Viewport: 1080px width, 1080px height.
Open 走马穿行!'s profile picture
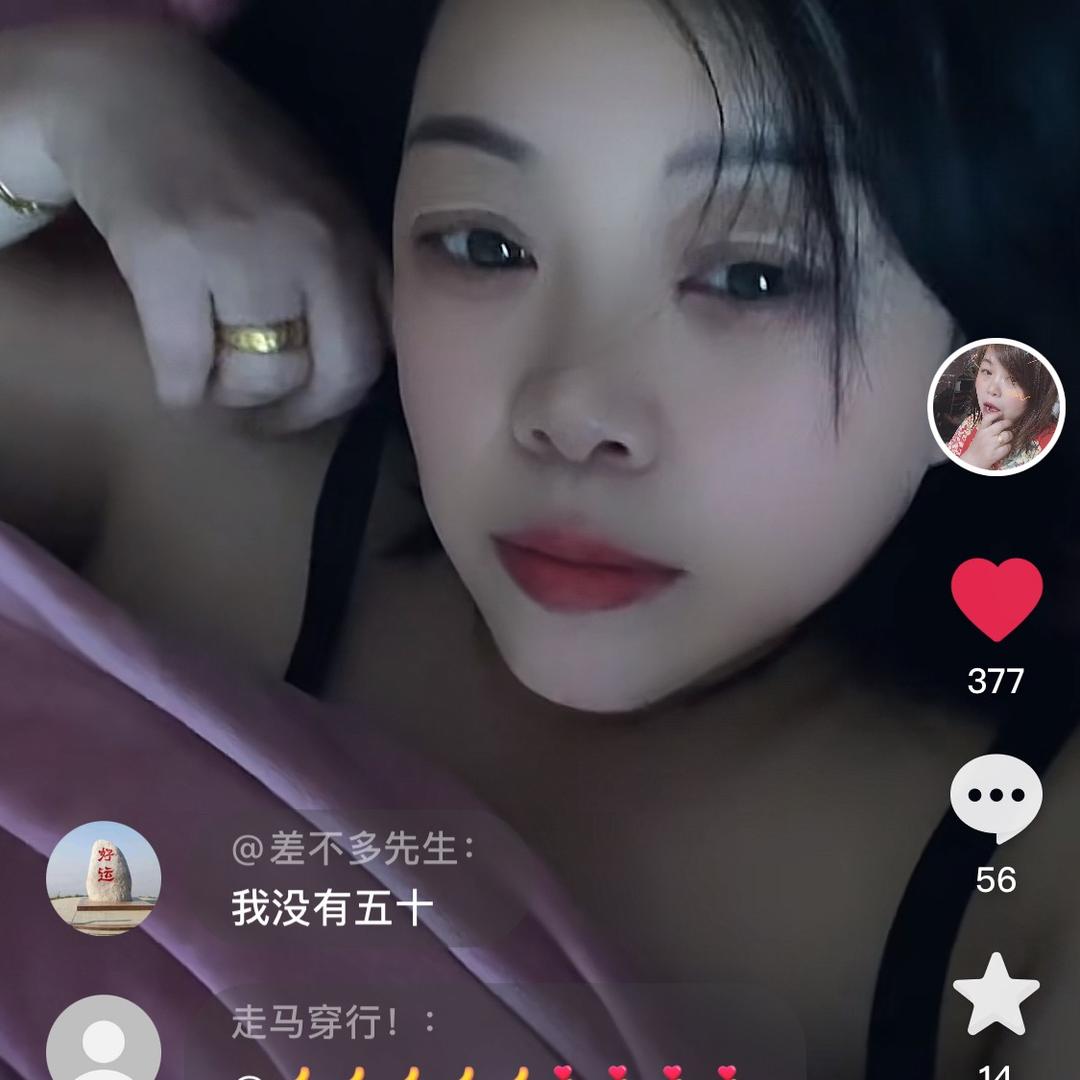click(x=103, y=1040)
